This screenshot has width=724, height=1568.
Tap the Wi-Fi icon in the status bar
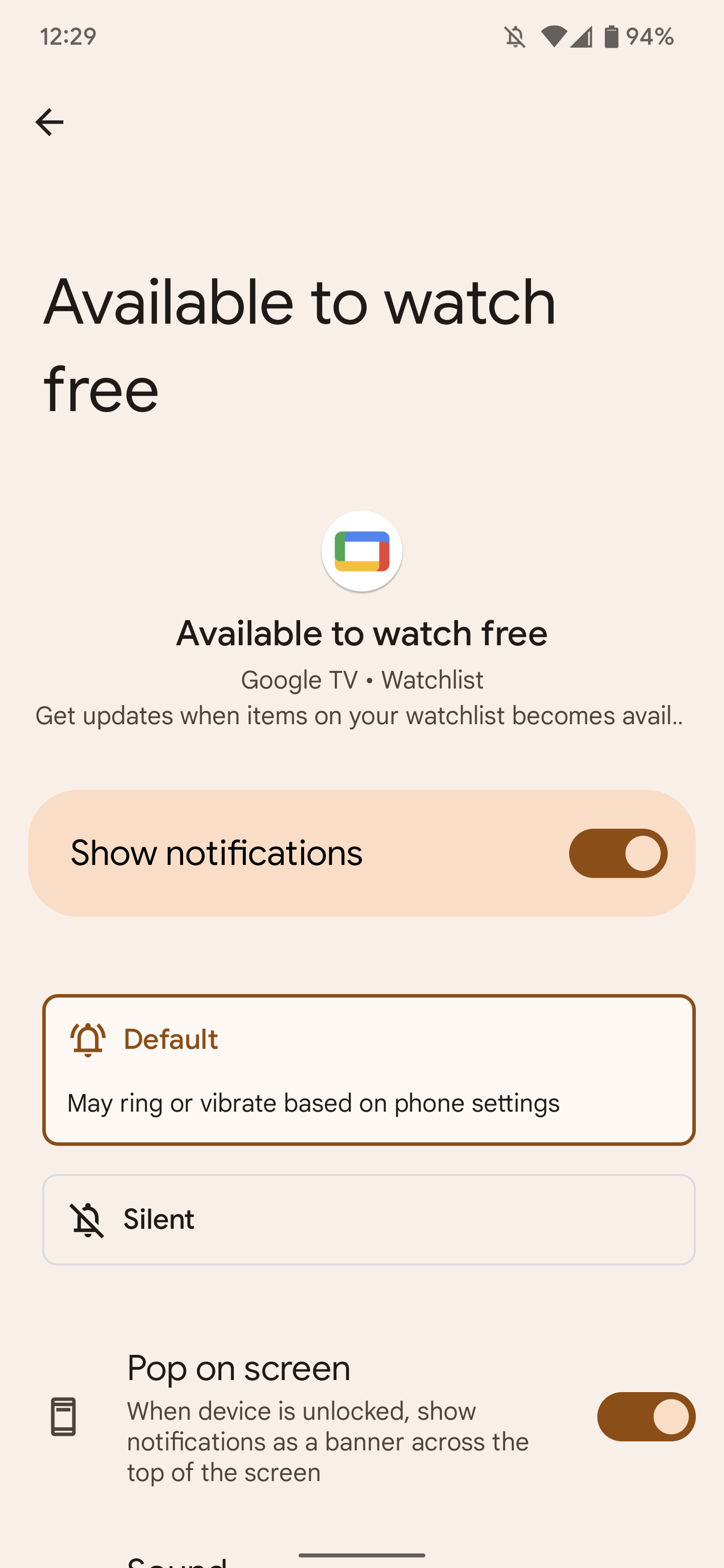pos(555,37)
